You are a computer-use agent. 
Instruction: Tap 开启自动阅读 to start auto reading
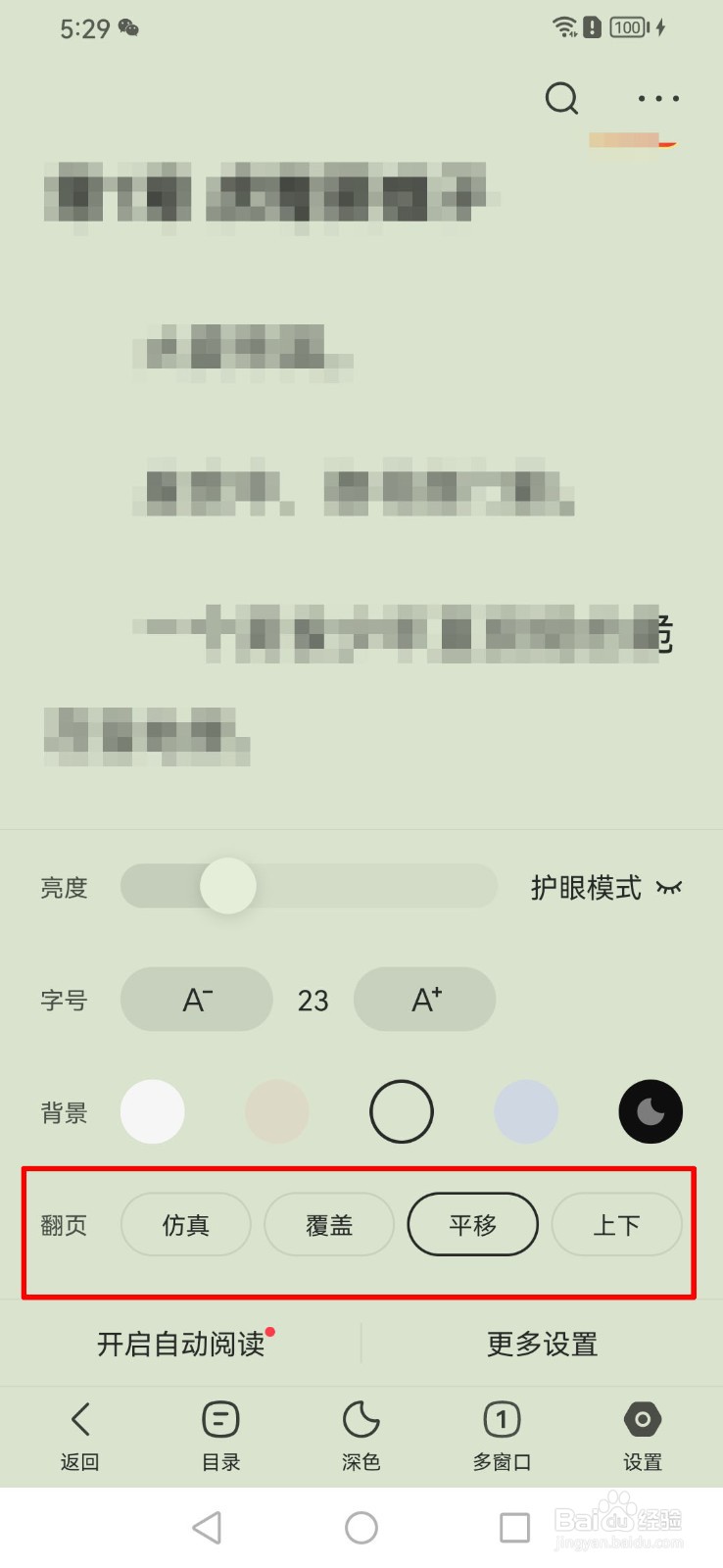[181, 1344]
